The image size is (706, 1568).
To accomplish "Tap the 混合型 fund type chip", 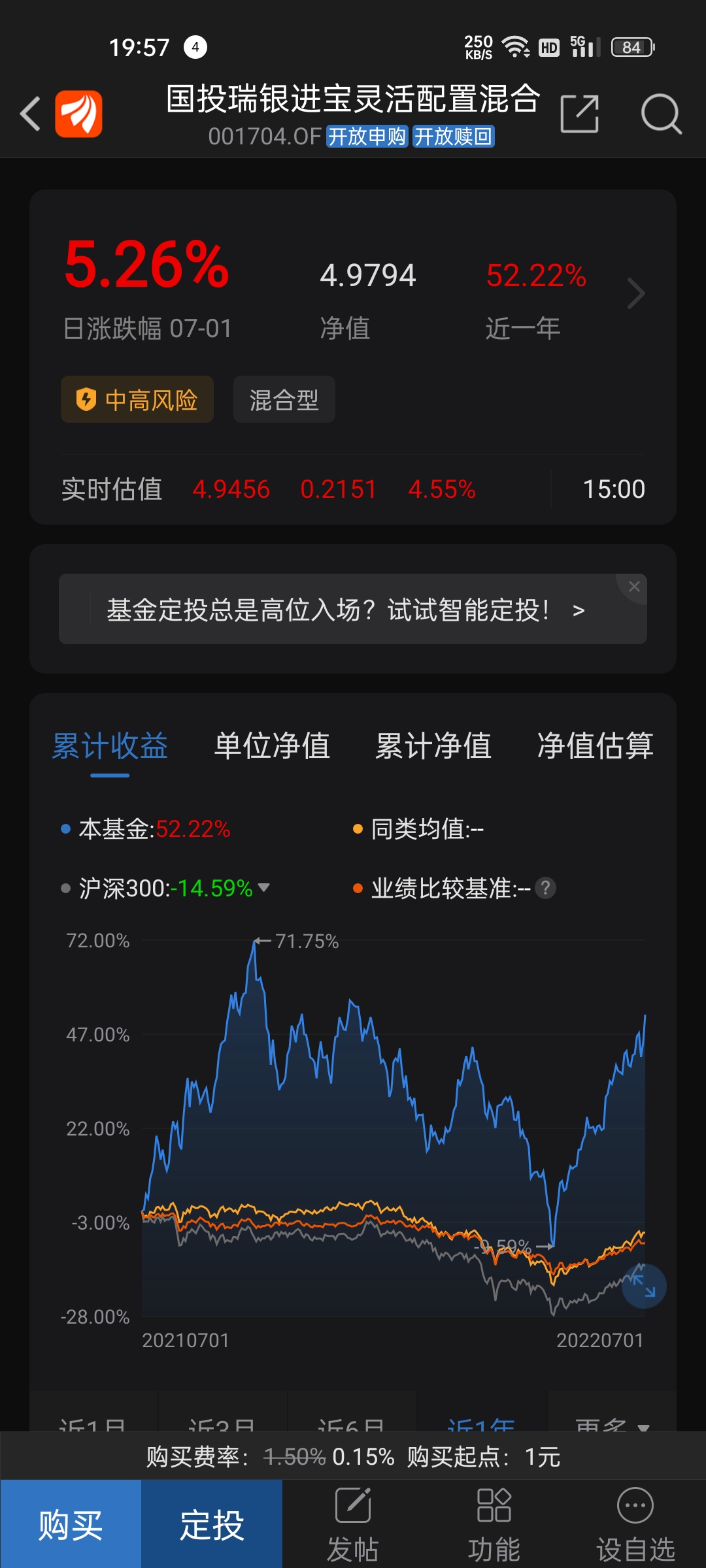I will (x=284, y=399).
